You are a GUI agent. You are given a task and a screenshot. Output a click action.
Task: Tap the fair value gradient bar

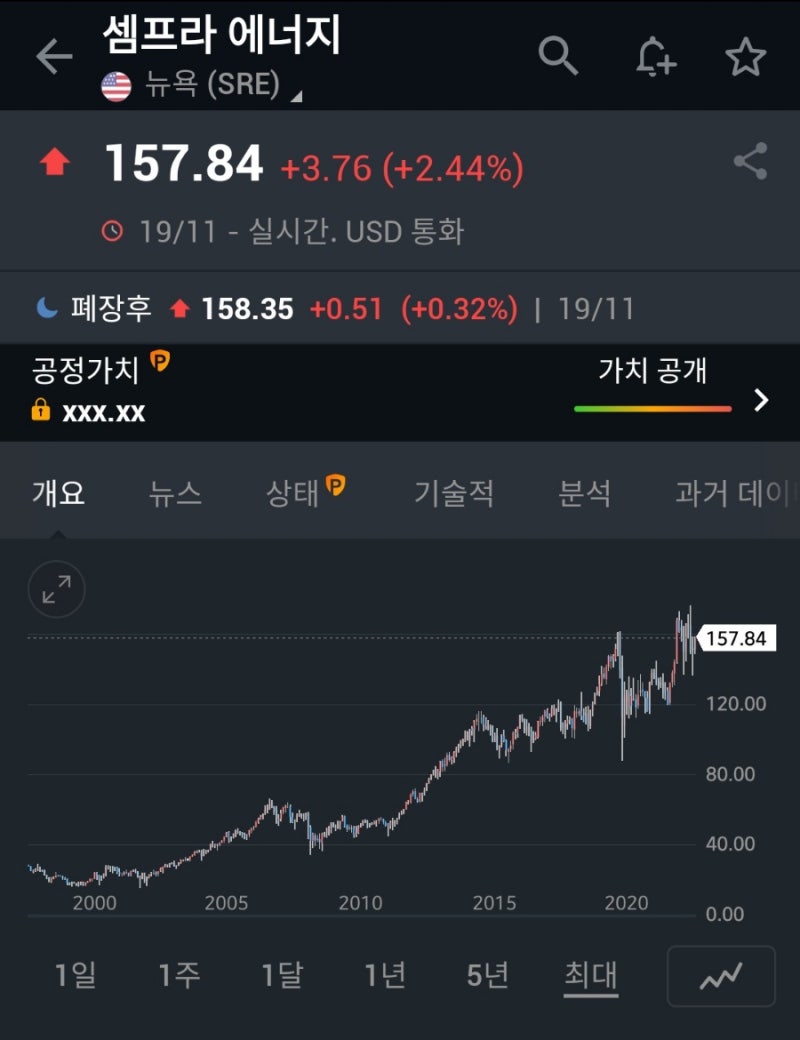(x=652, y=408)
